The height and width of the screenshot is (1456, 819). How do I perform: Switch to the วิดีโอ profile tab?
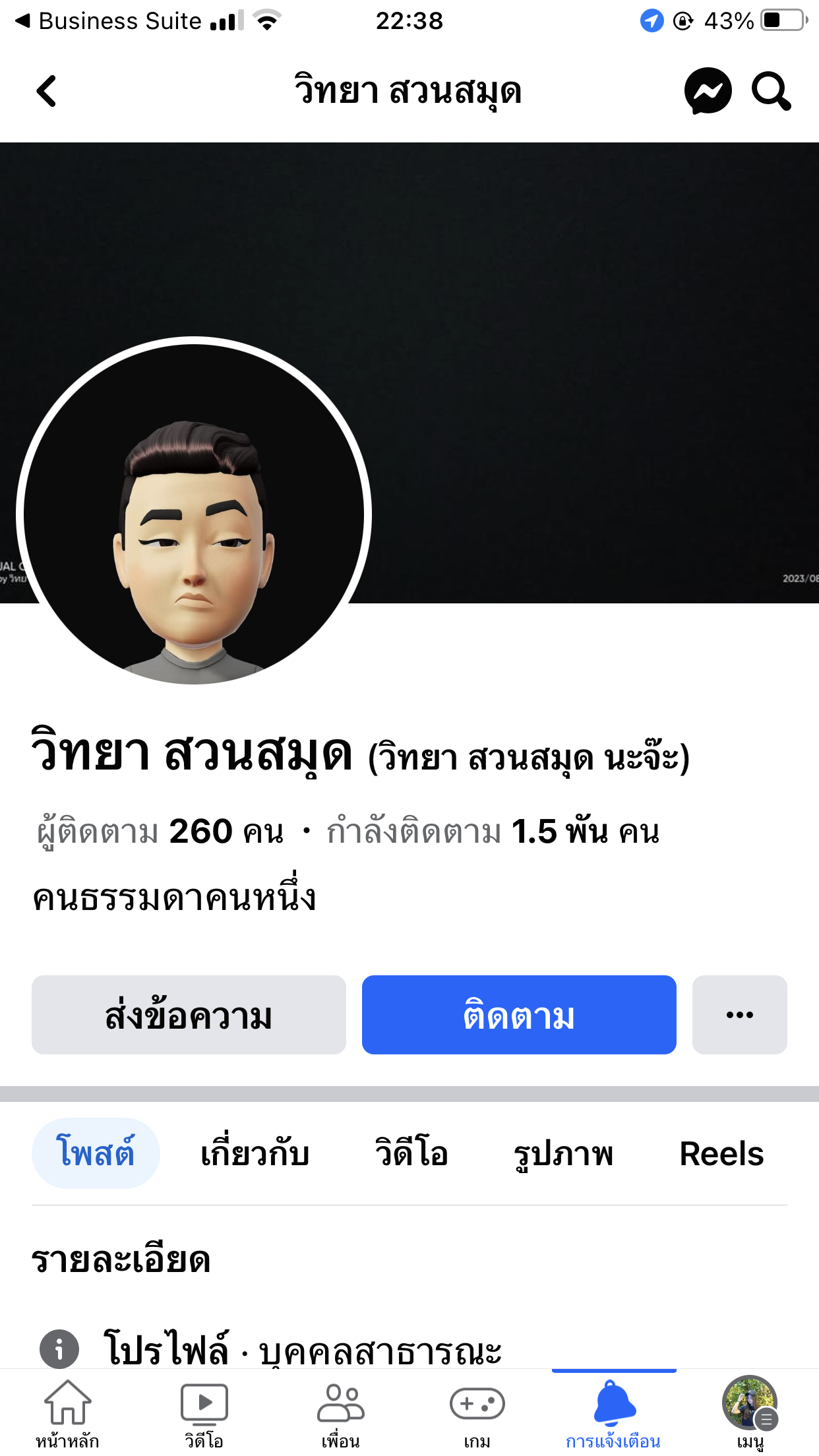point(411,1153)
